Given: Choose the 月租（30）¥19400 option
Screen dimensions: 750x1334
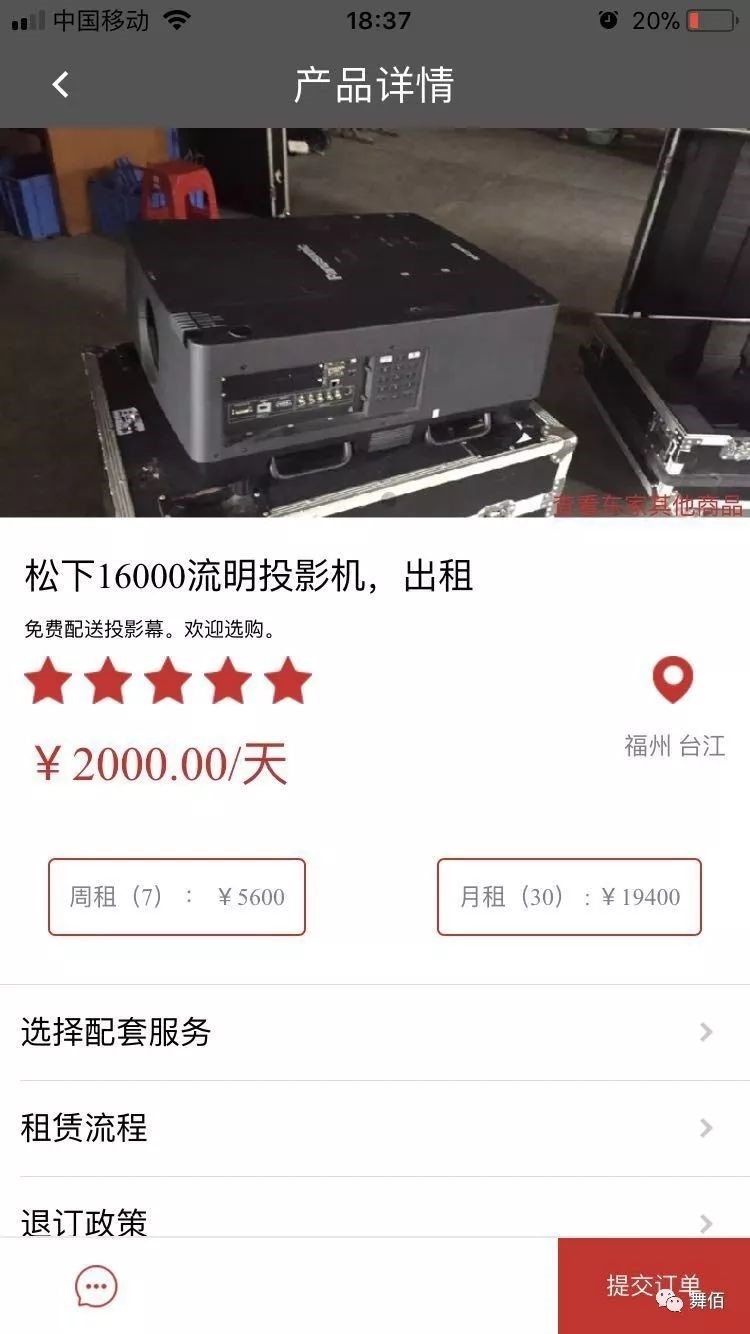Looking at the screenshot, I should 569,897.
